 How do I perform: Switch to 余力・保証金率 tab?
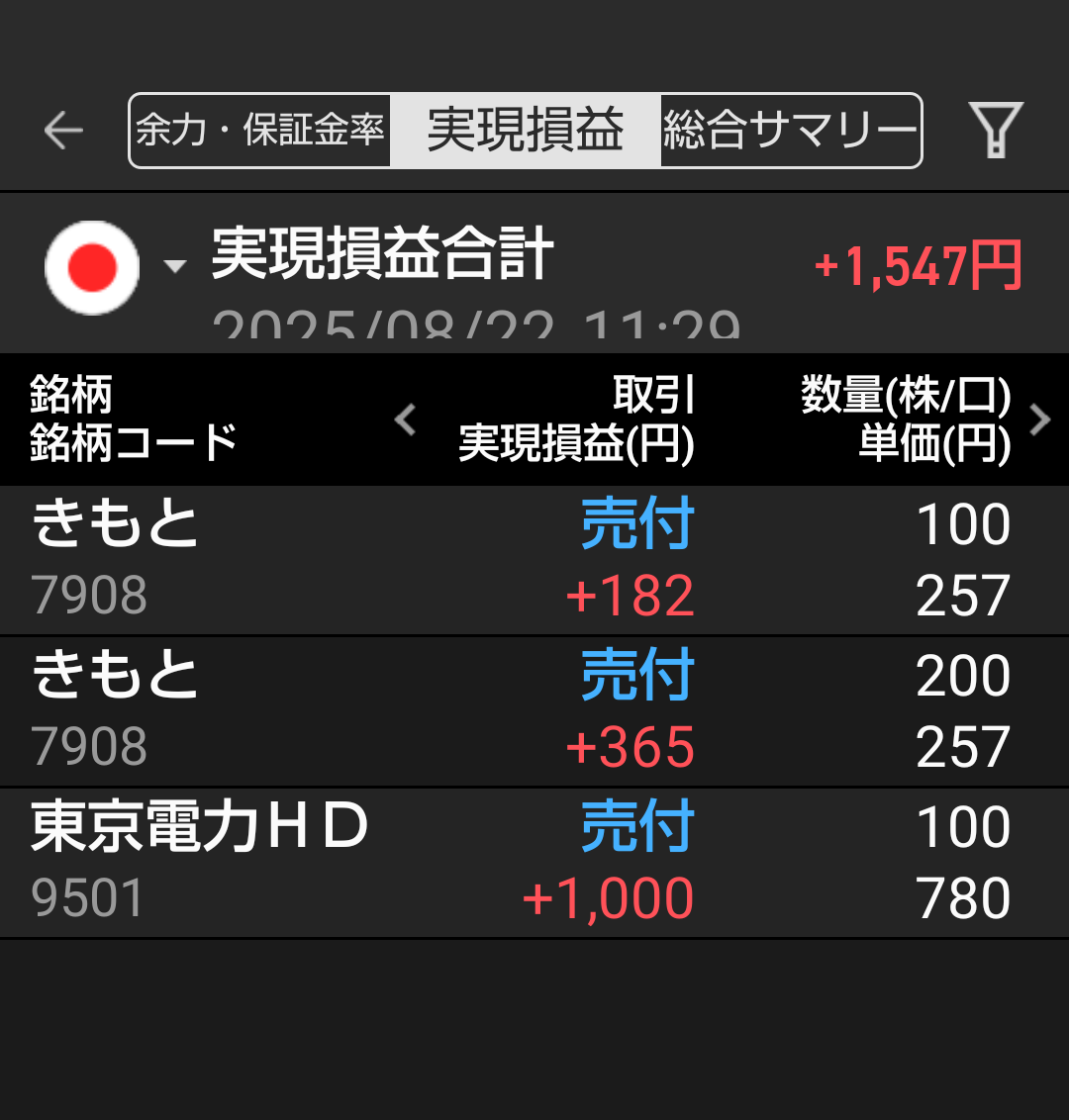[260, 131]
